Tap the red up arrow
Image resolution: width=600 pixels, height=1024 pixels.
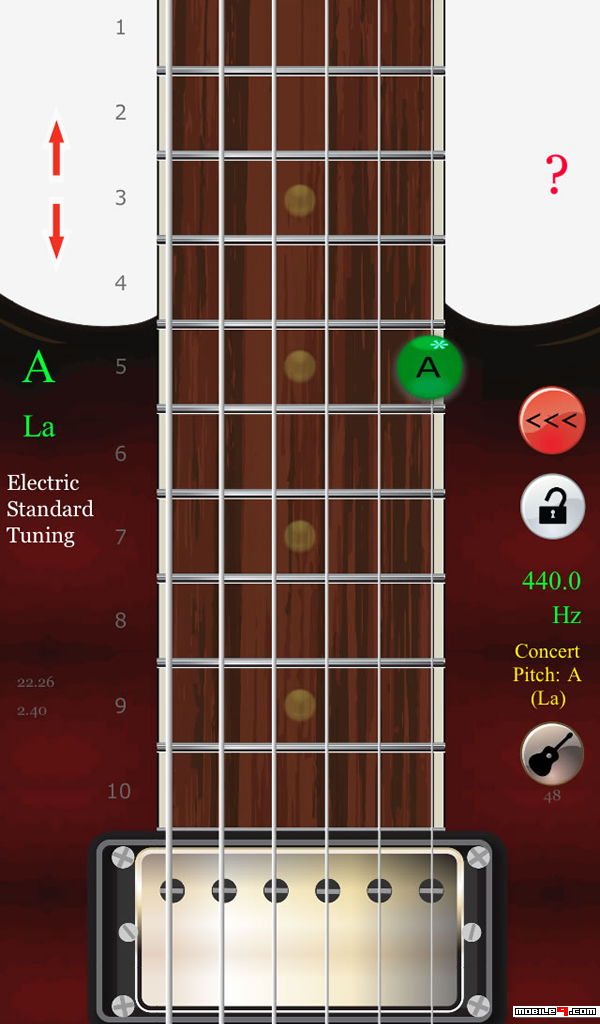coord(57,148)
